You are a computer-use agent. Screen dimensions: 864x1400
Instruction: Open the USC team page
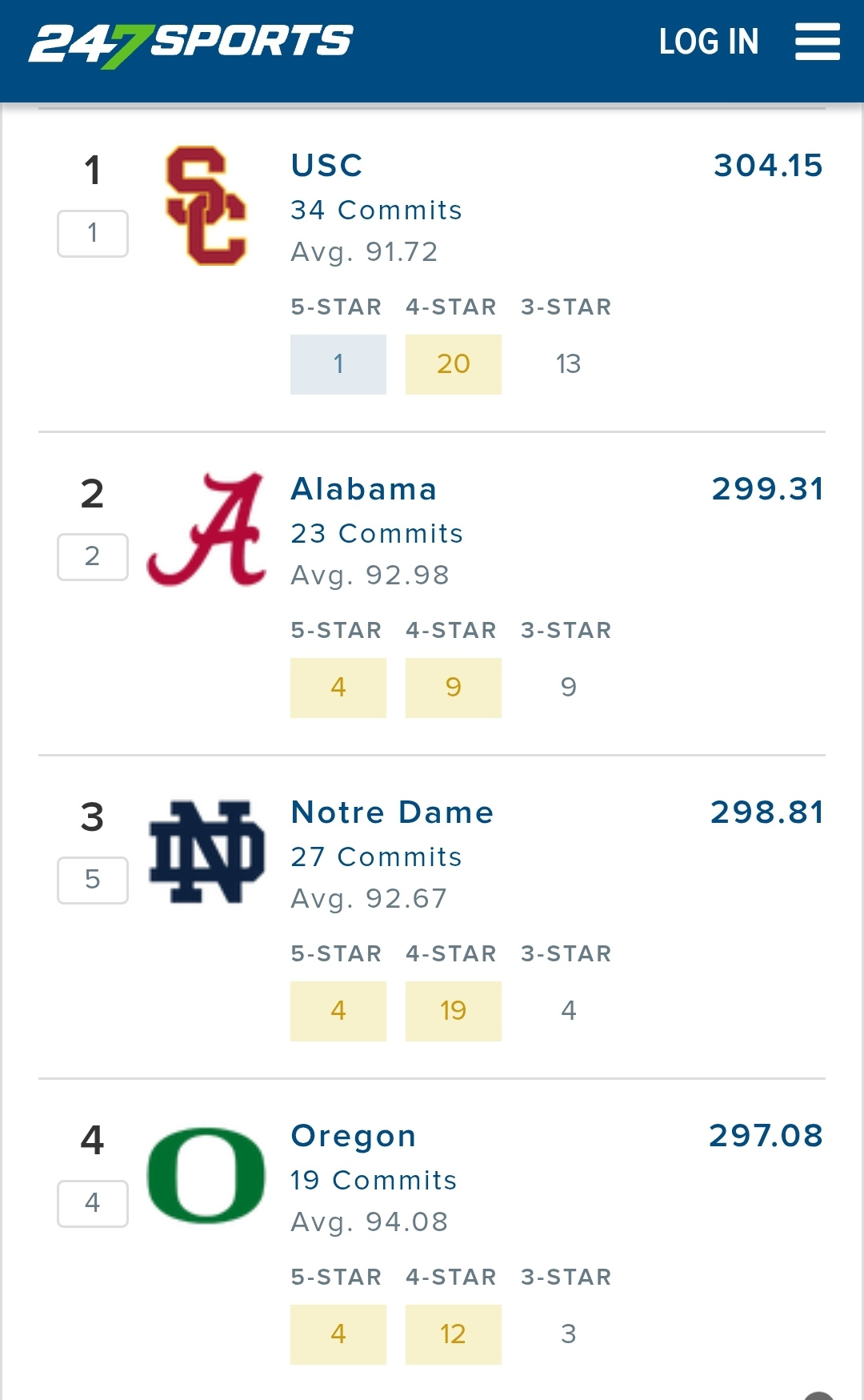point(326,166)
